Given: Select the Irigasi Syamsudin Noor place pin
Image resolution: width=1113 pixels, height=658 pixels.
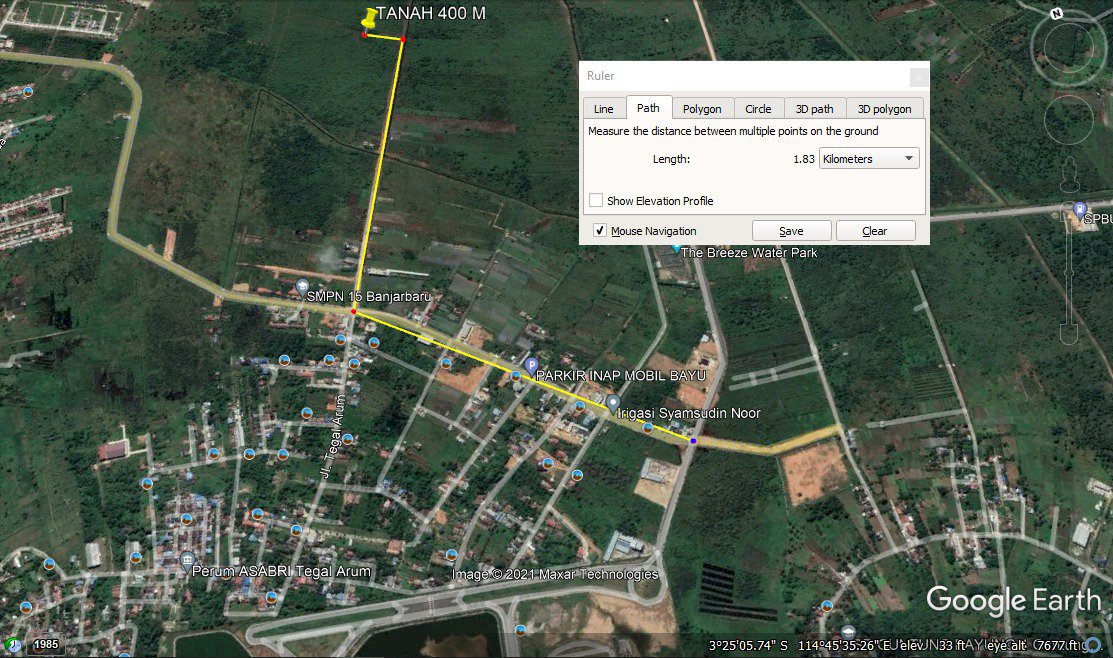Looking at the screenshot, I should (613, 402).
